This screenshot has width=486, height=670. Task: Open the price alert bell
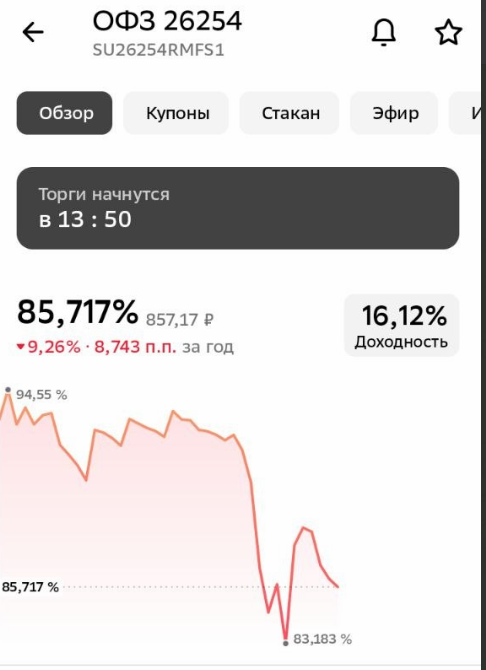pyautogui.click(x=383, y=32)
